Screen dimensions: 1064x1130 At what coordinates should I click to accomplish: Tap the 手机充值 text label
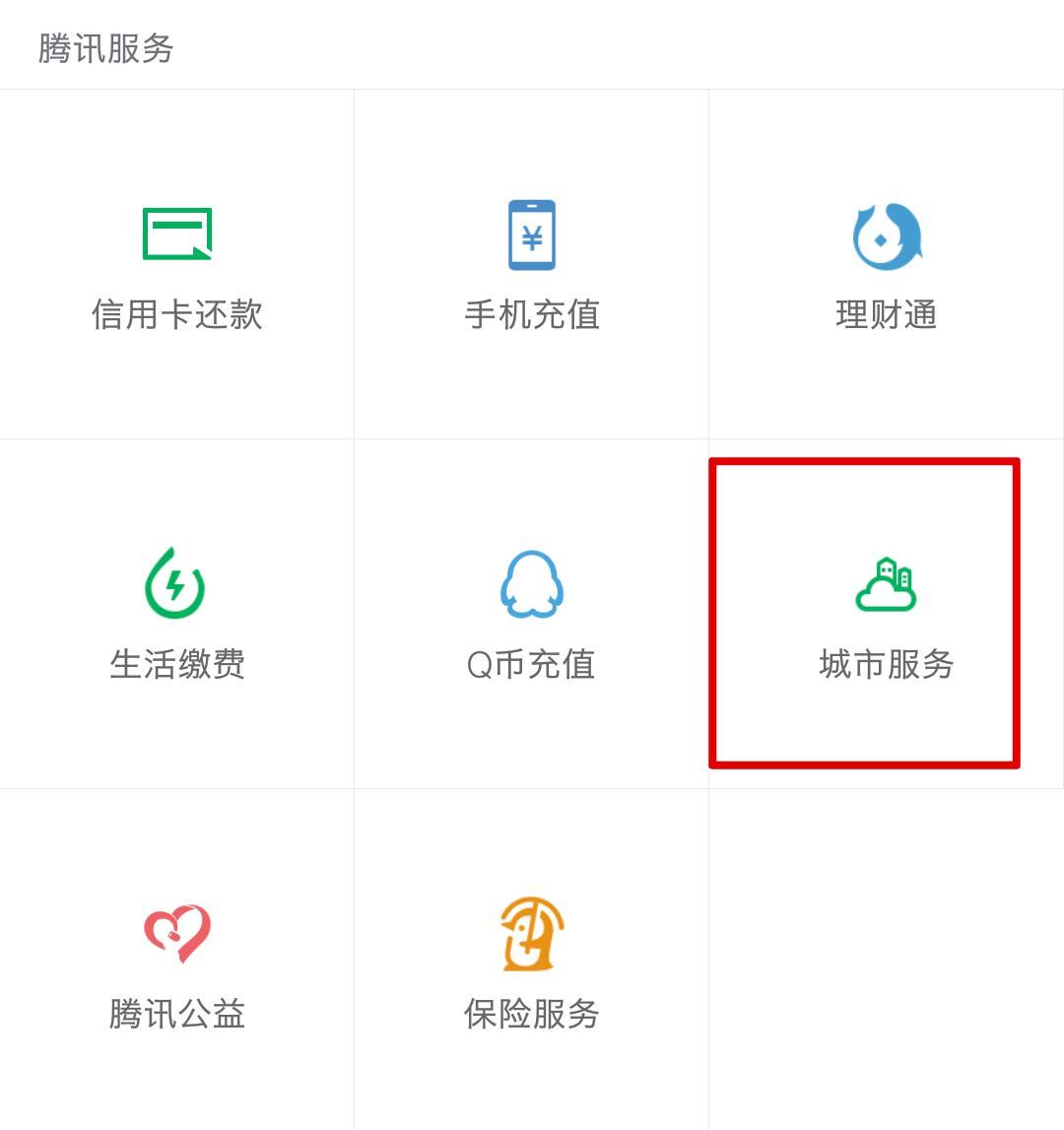[531, 315]
